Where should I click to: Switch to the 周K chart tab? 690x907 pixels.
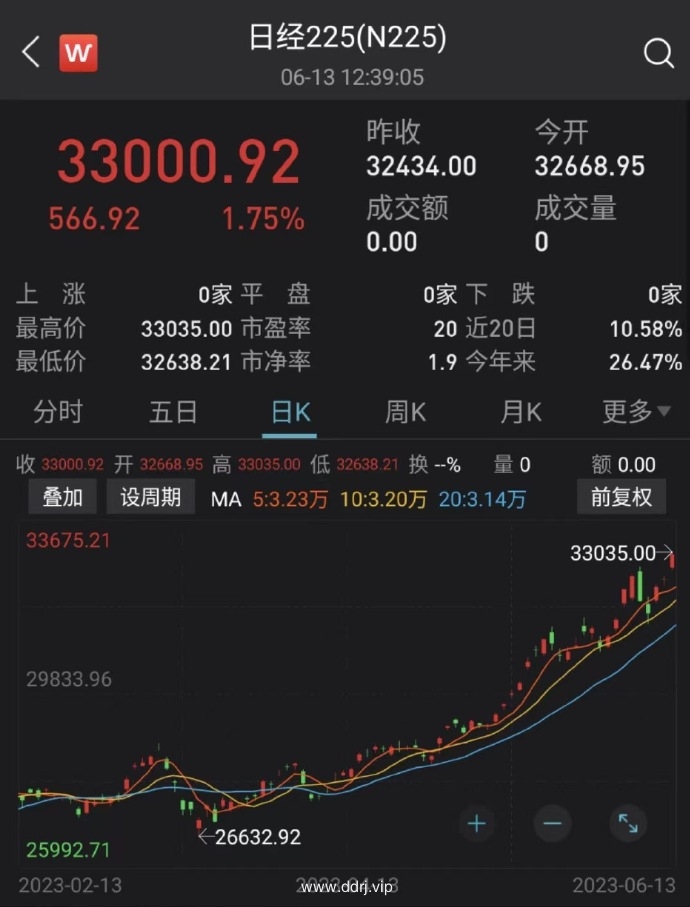[x=406, y=411]
